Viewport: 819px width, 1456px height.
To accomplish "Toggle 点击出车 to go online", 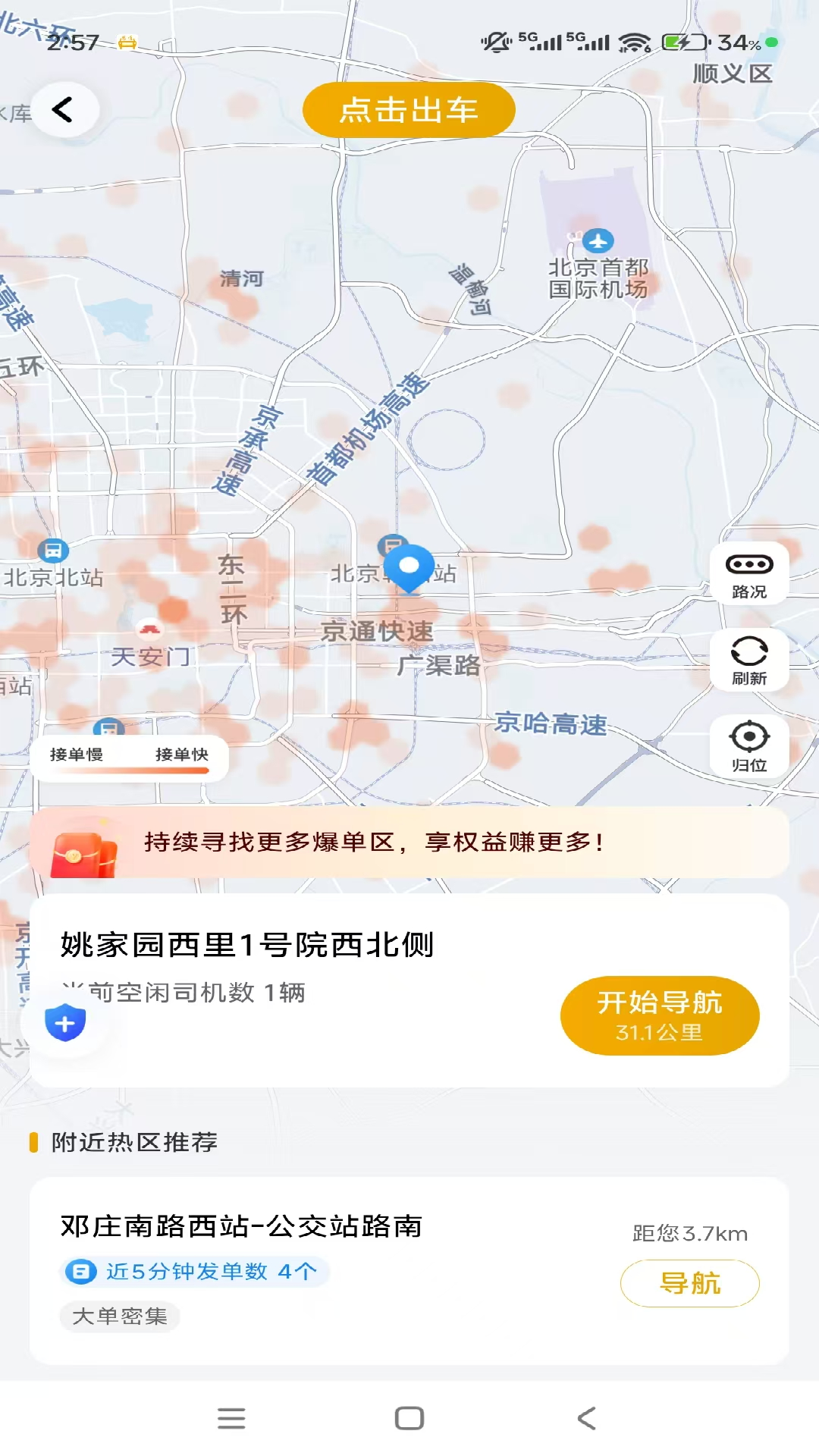I will coord(409,109).
